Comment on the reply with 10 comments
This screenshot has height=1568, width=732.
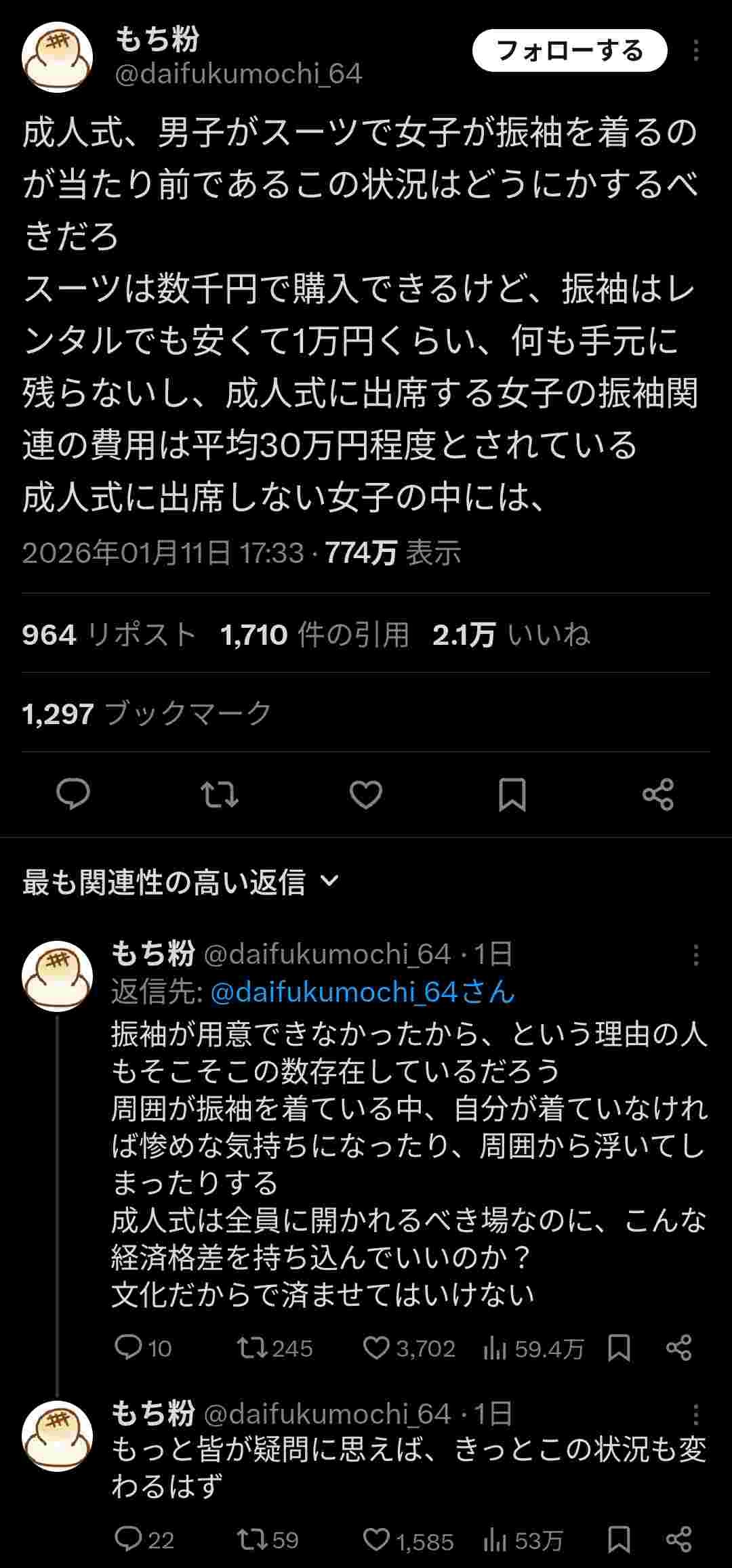tap(127, 1348)
